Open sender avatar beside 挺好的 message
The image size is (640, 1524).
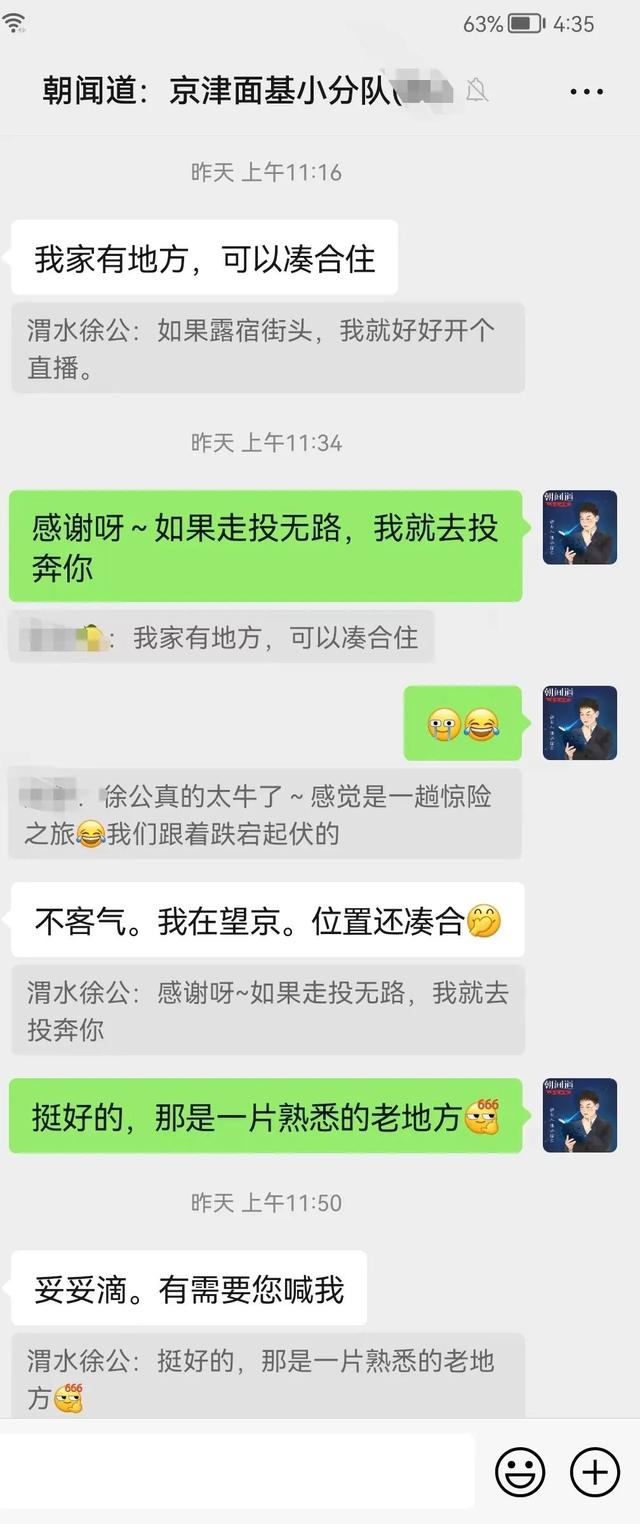(580, 1115)
